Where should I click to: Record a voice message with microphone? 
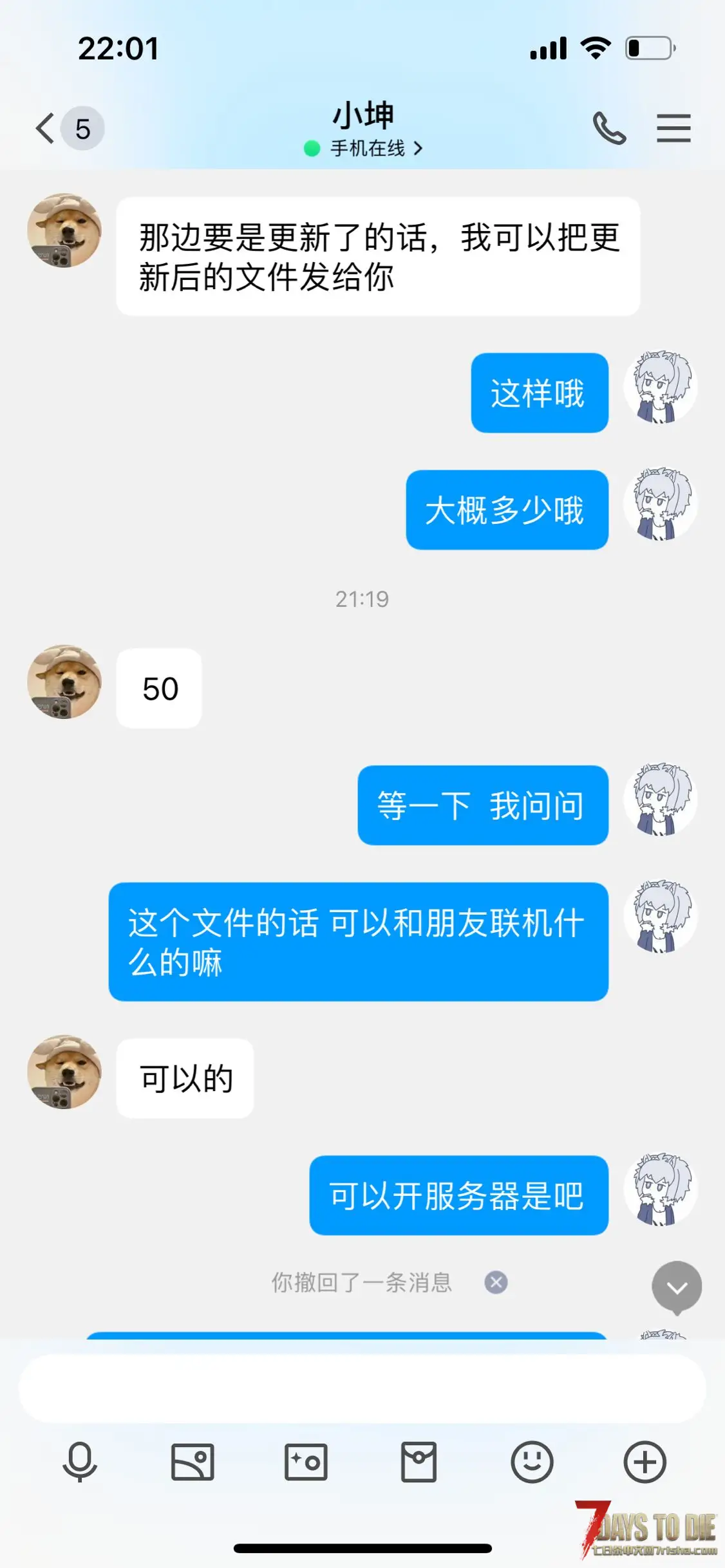(80, 1462)
